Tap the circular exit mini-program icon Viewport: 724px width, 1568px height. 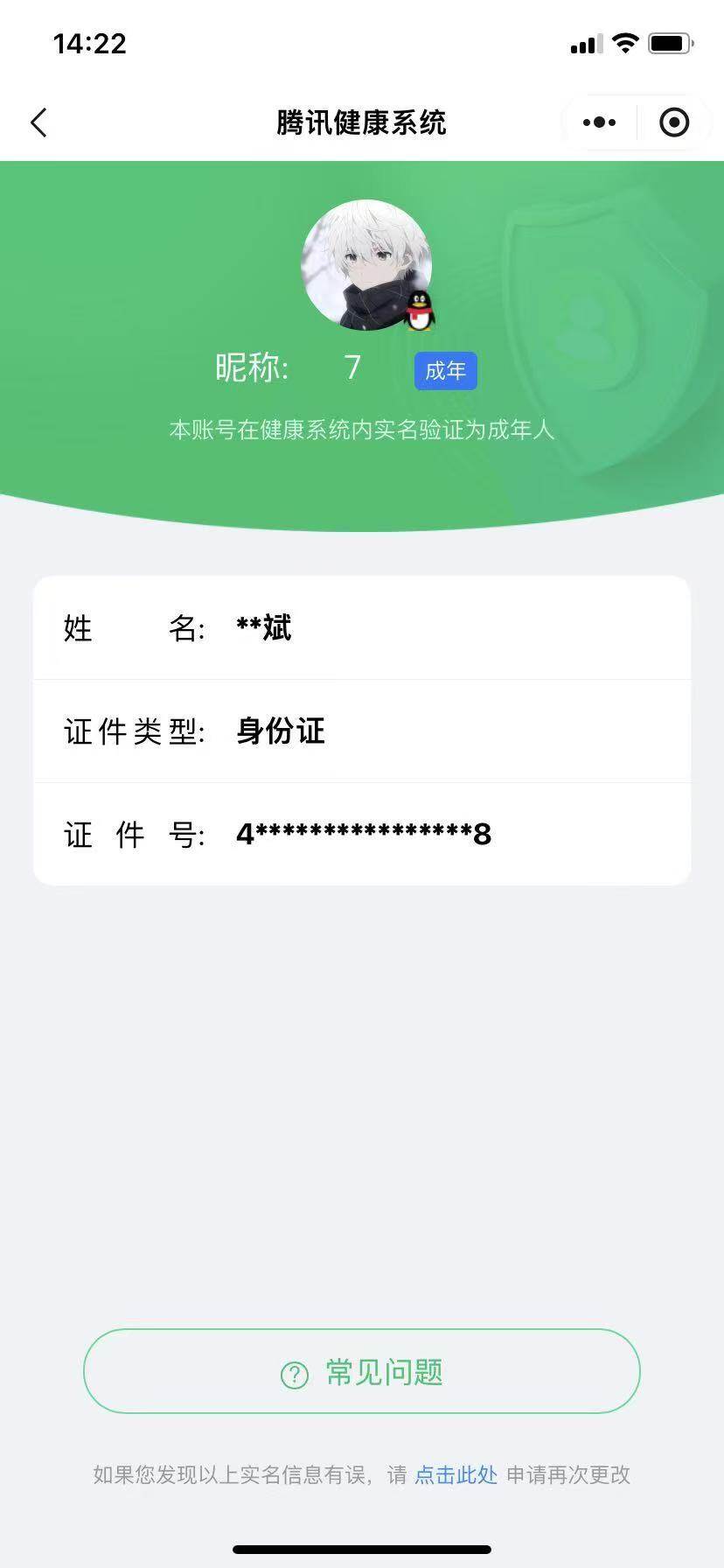pos(673,122)
